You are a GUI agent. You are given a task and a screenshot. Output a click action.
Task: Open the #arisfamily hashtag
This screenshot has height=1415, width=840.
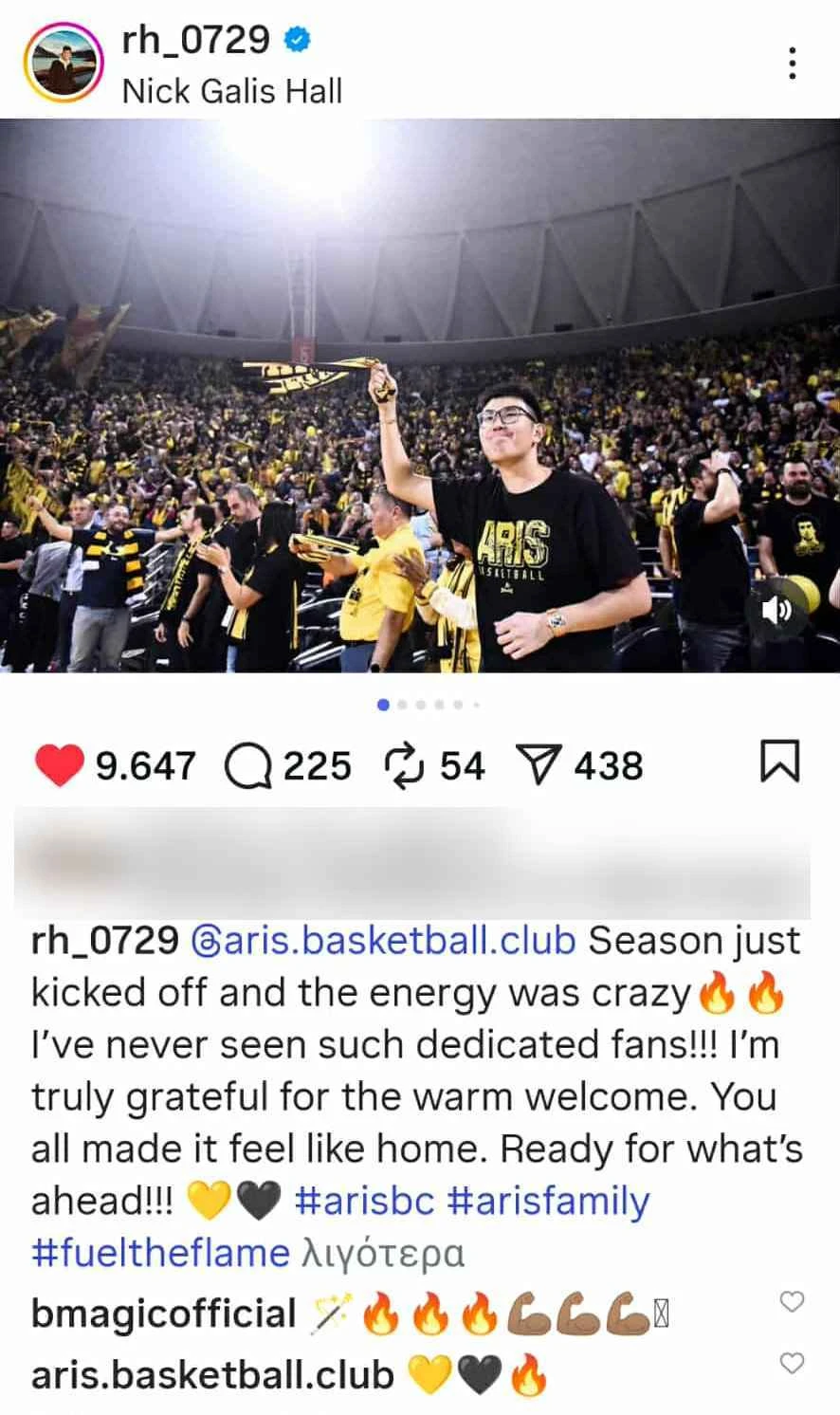pyautogui.click(x=548, y=1201)
